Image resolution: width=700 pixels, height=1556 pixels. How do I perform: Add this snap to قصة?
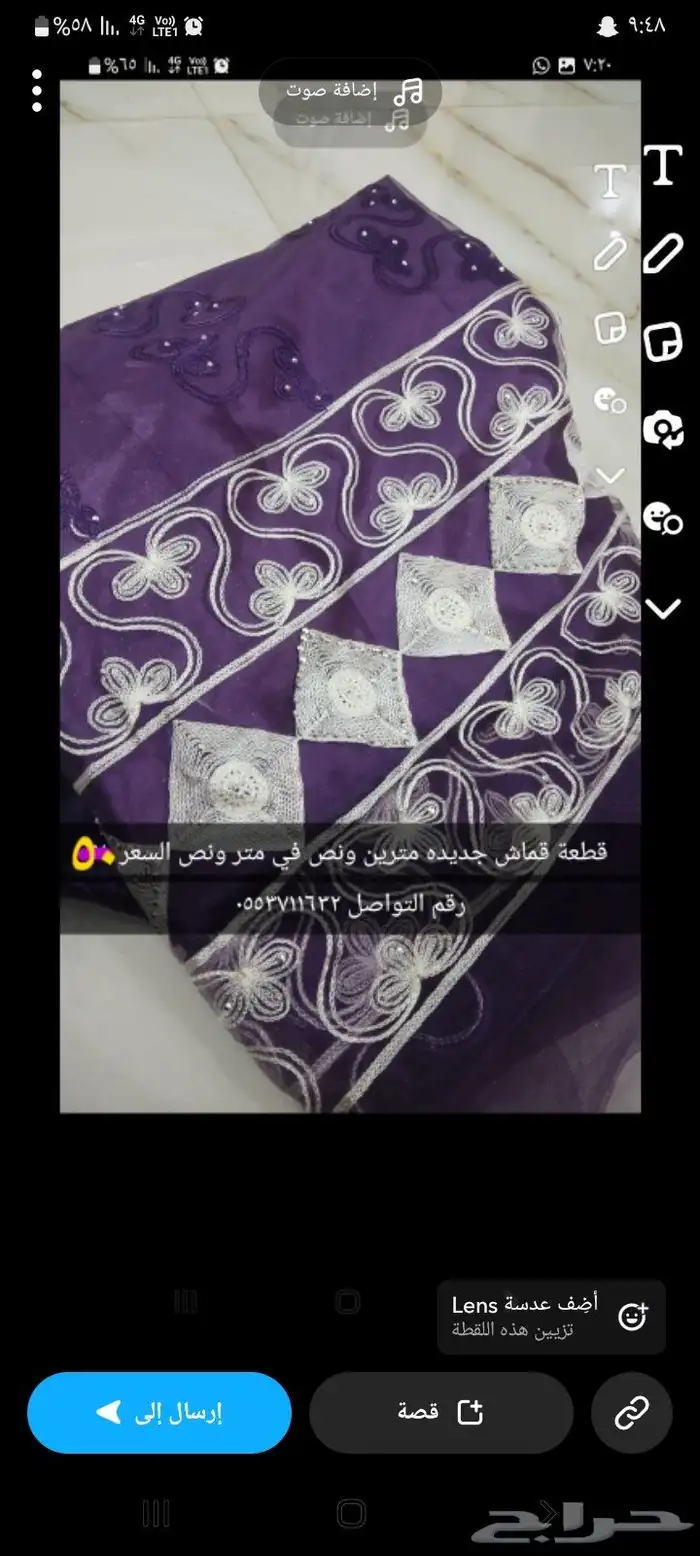441,1412
